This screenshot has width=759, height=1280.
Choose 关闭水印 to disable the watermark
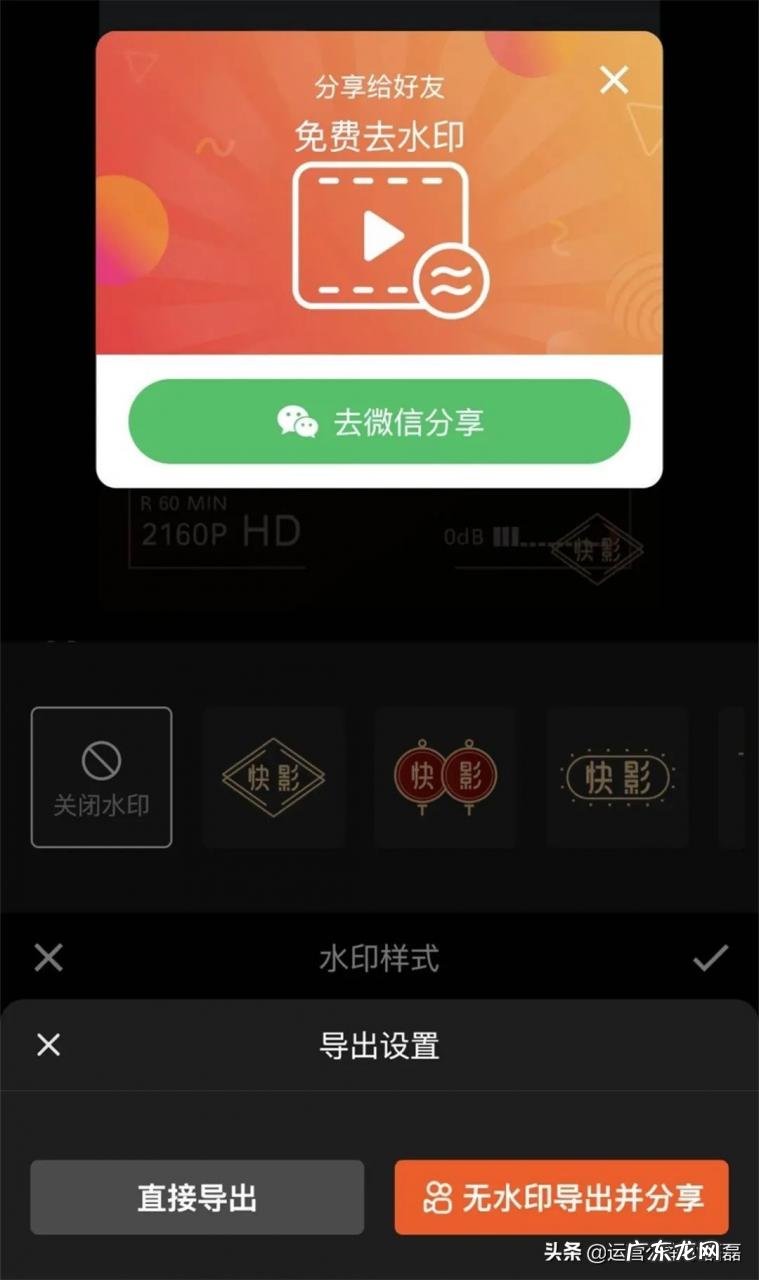[101, 778]
